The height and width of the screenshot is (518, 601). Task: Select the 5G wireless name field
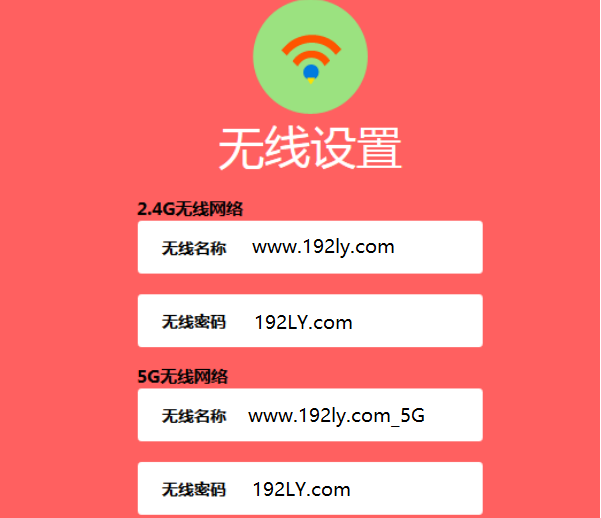coord(340,415)
